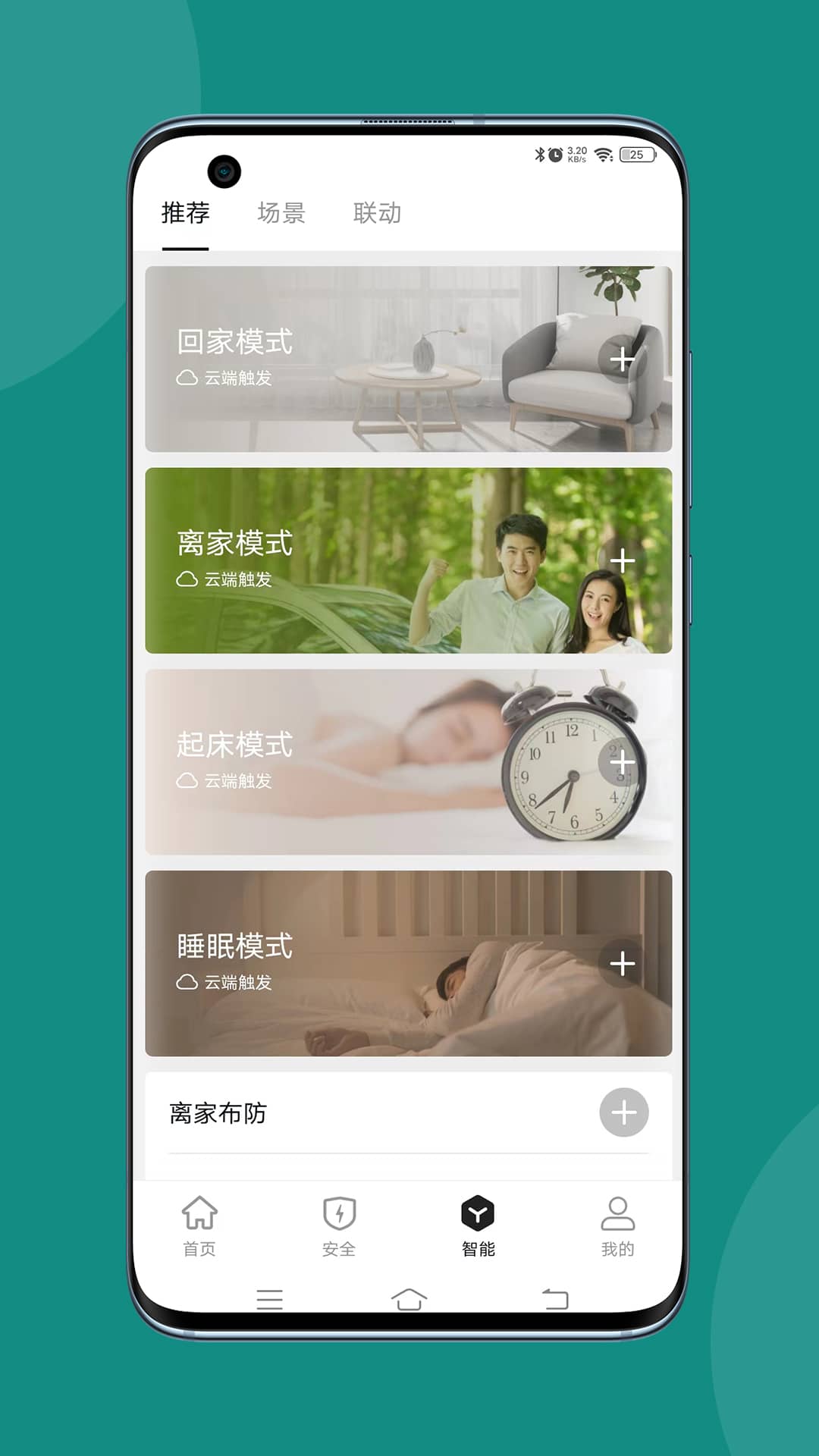Add the 起床模式 scene via its plus icon
The height and width of the screenshot is (1456, 819).
[x=623, y=762]
